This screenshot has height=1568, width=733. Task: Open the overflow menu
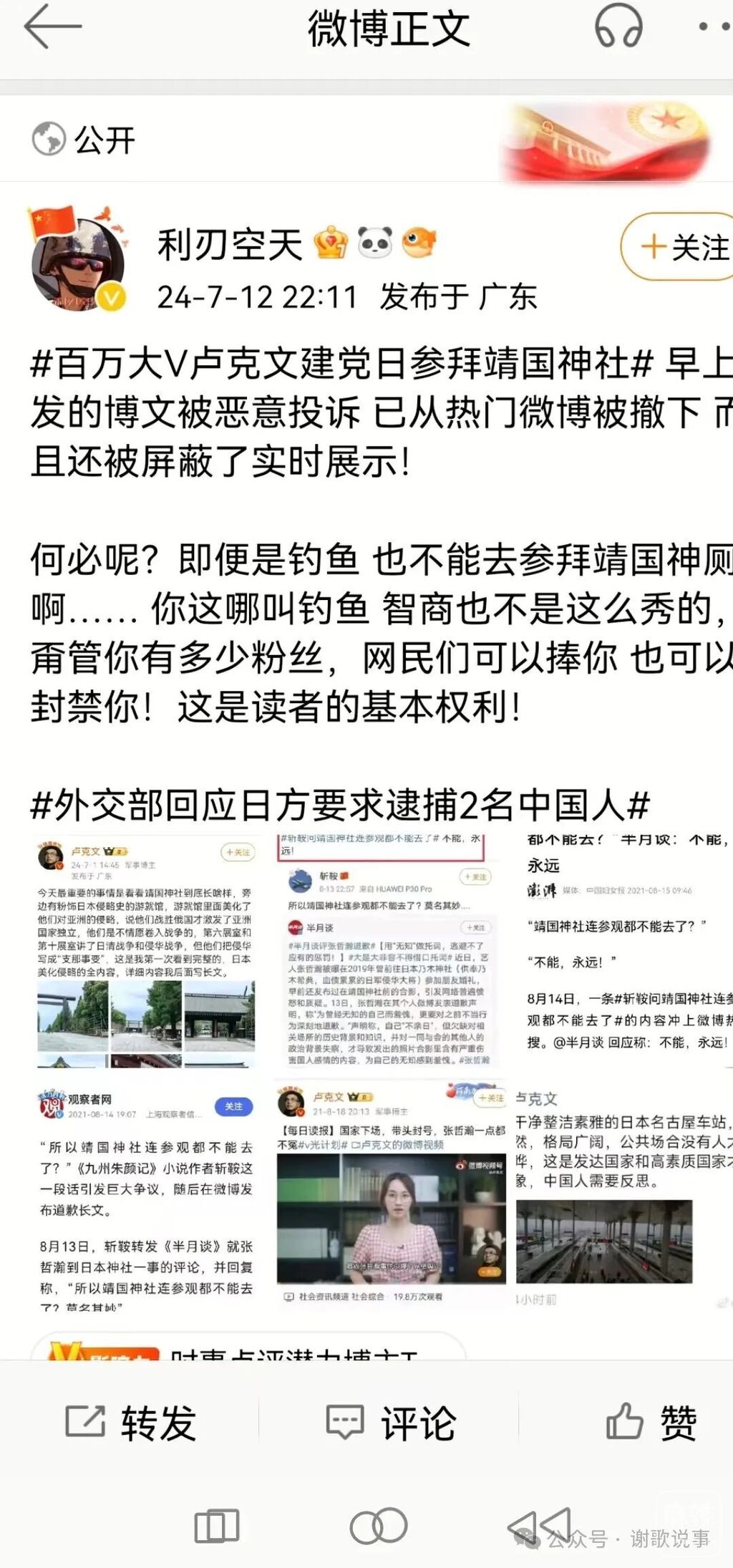coord(712,27)
